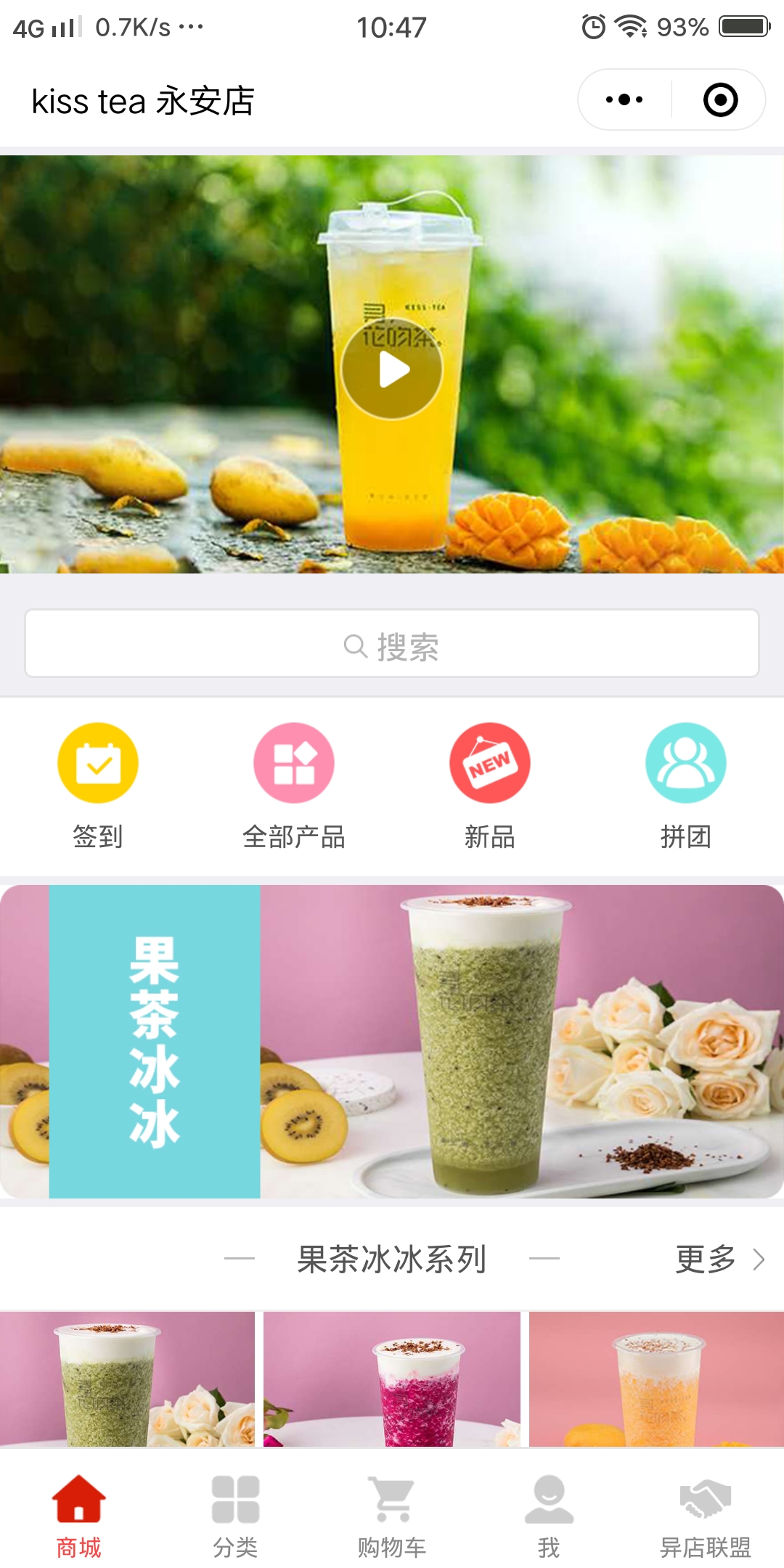Open the orange mango drink card
The width and height of the screenshot is (784, 1568).
pyautogui.click(x=656, y=1379)
